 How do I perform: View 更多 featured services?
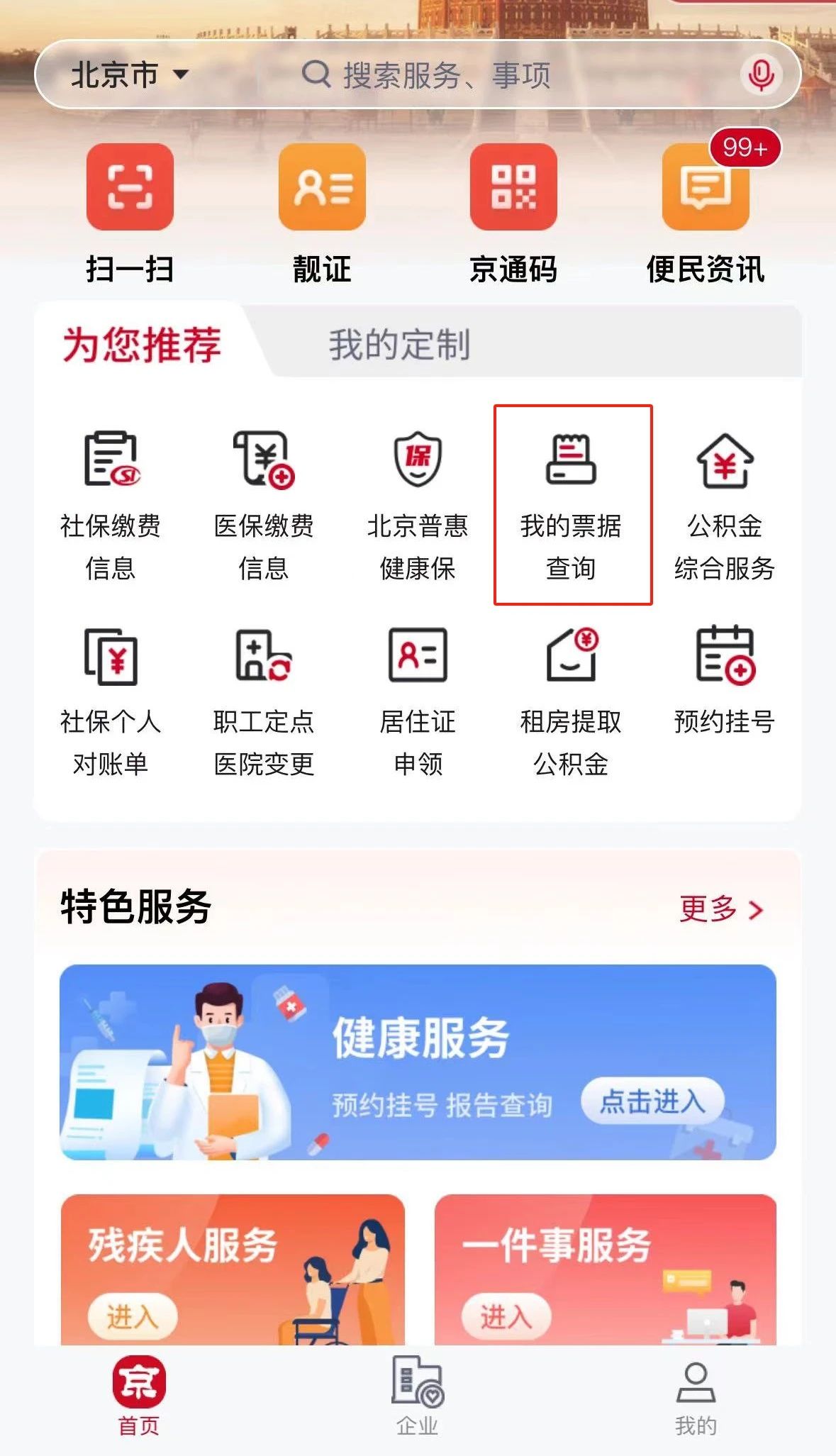(721, 908)
